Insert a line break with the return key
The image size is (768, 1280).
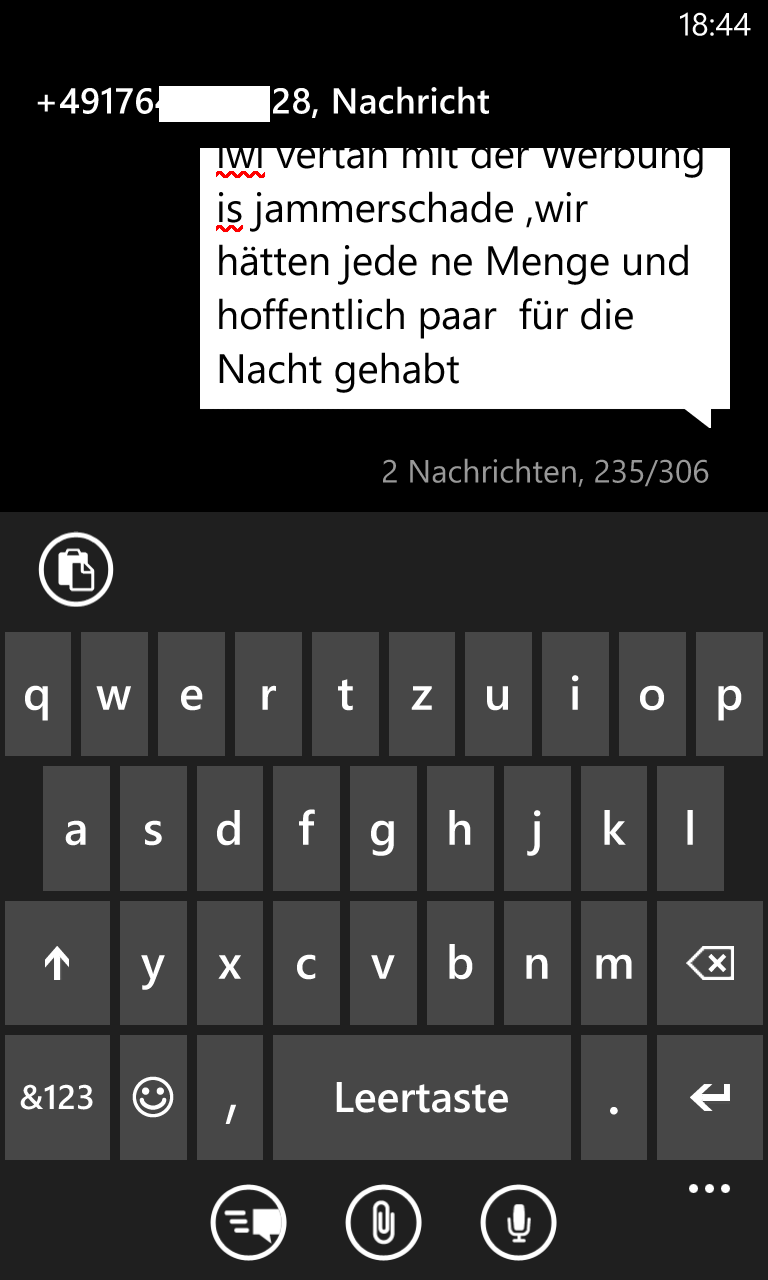pos(710,1097)
